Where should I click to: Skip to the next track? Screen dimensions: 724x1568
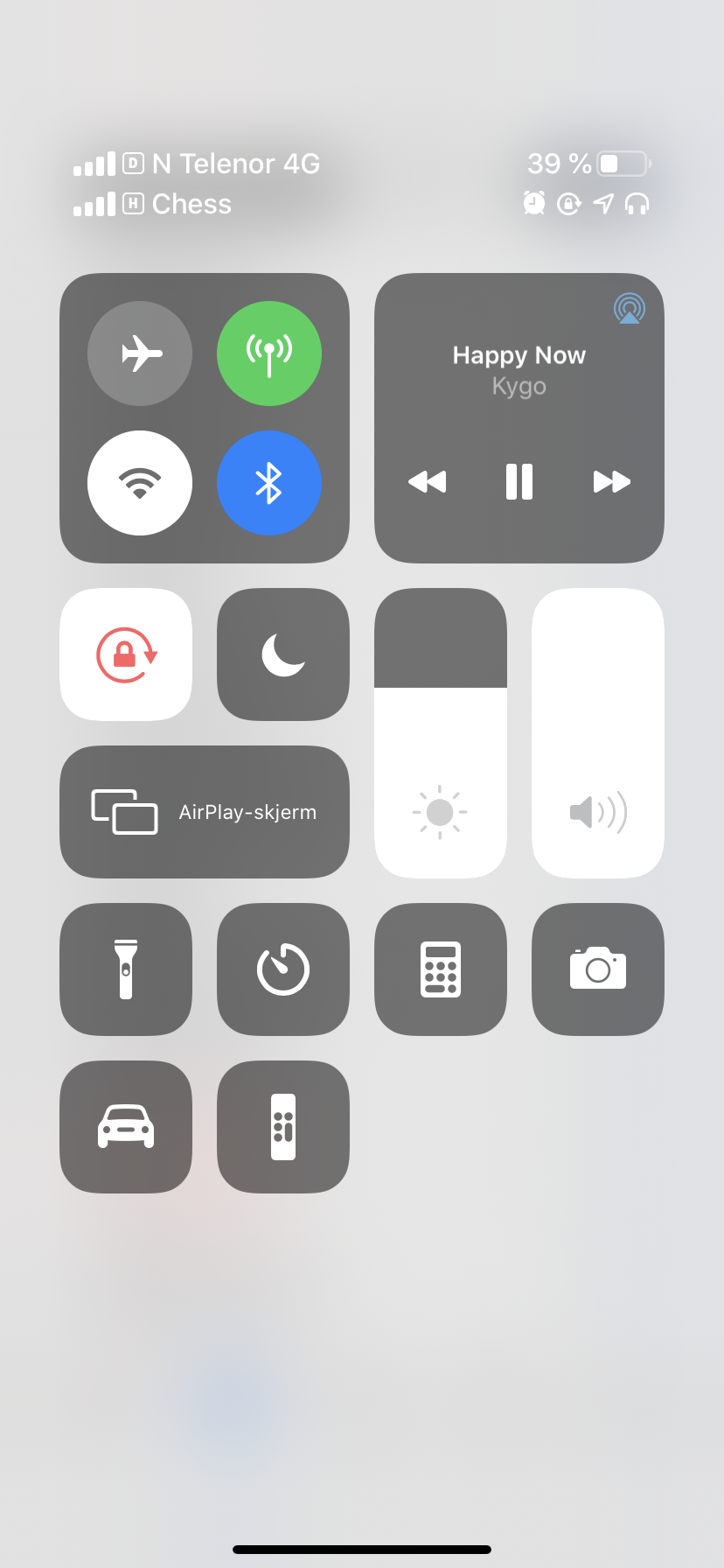611,481
